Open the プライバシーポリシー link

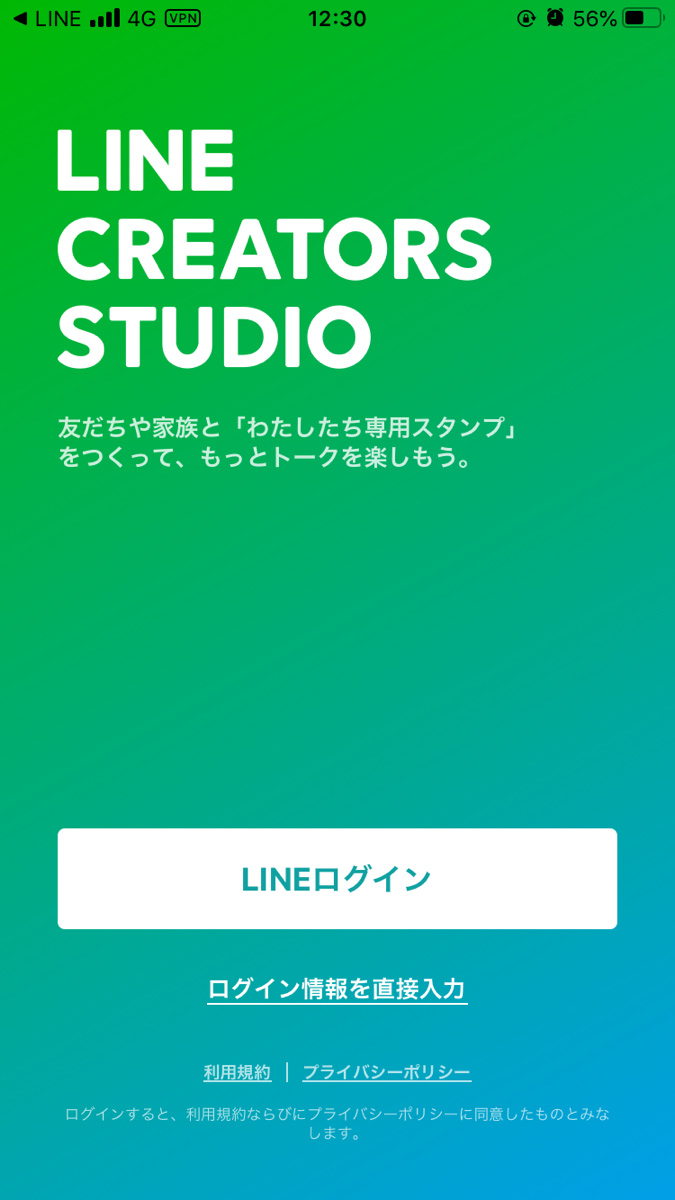point(387,1072)
